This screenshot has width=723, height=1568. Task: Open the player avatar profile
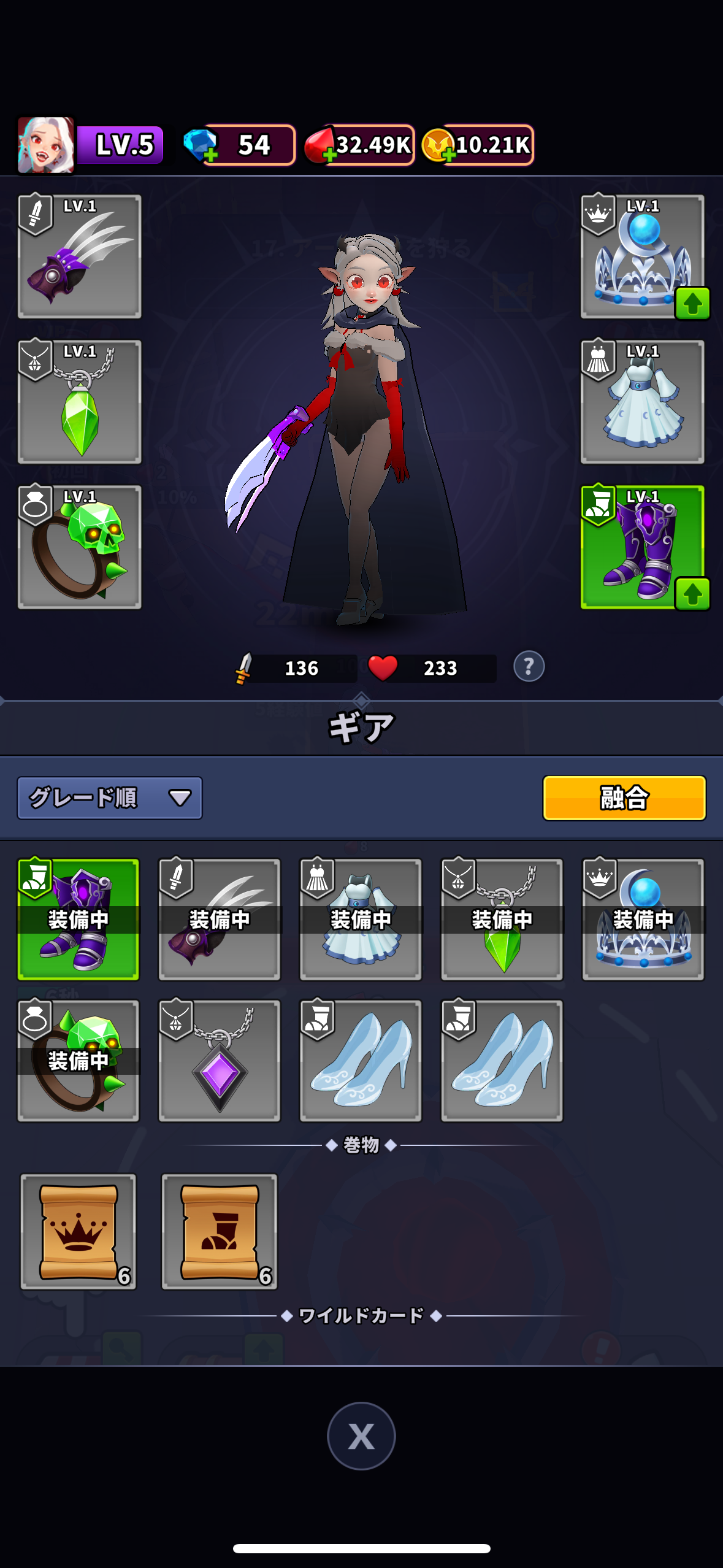[x=46, y=145]
